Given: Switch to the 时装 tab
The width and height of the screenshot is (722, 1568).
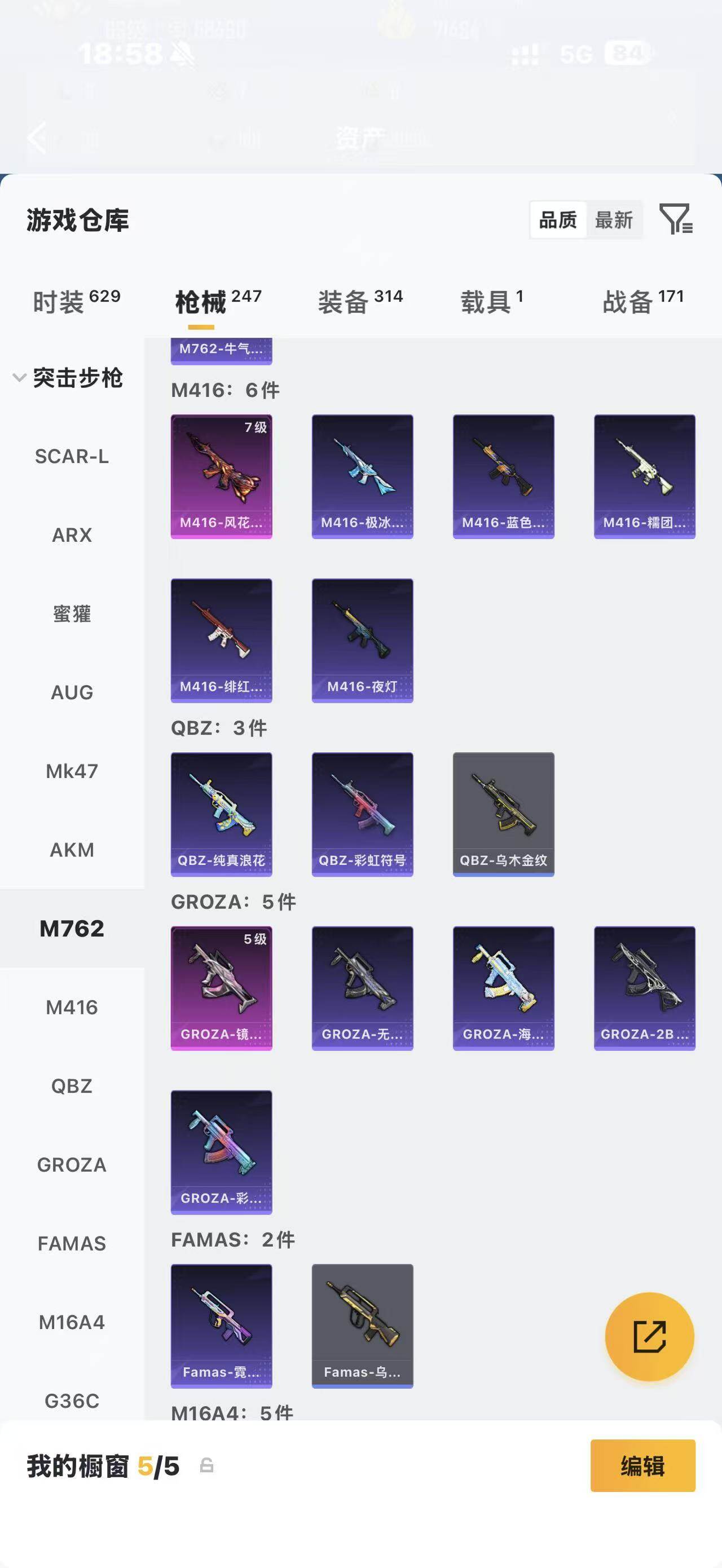Looking at the screenshot, I should tap(76, 301).
